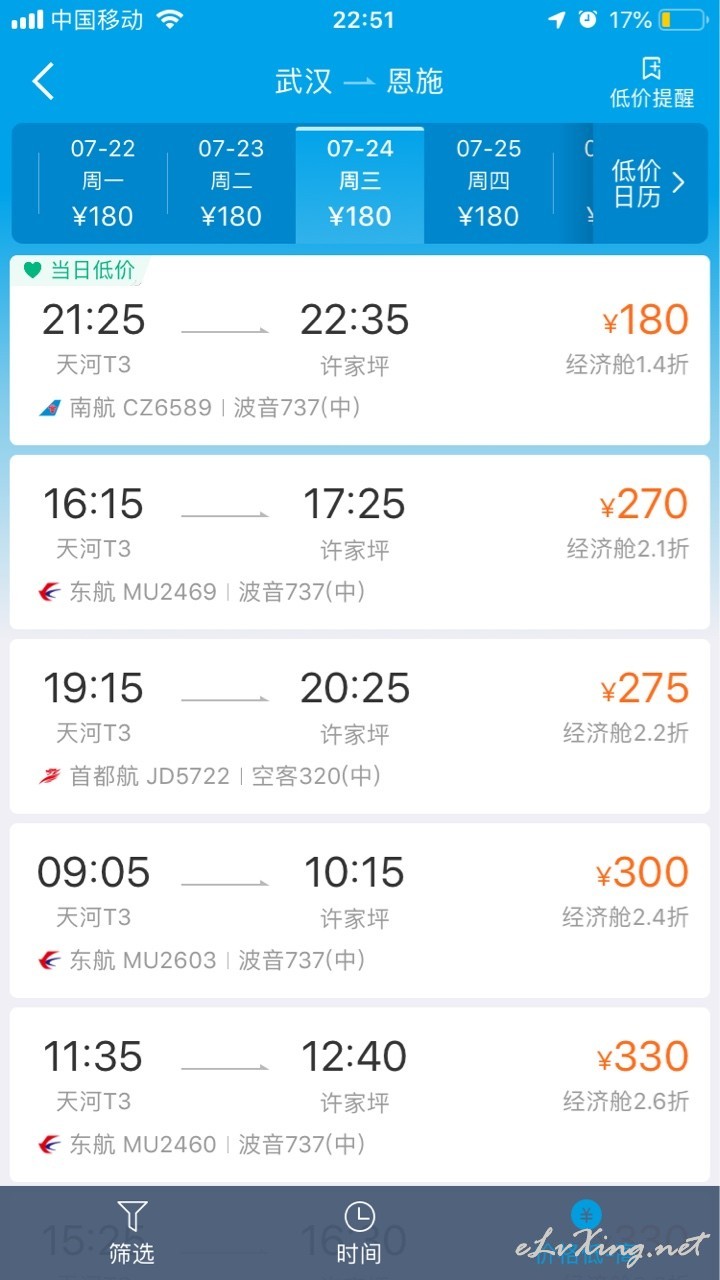720x1280 pixels.
Task: Sort flights by 时间
Action: [359, 1233]
